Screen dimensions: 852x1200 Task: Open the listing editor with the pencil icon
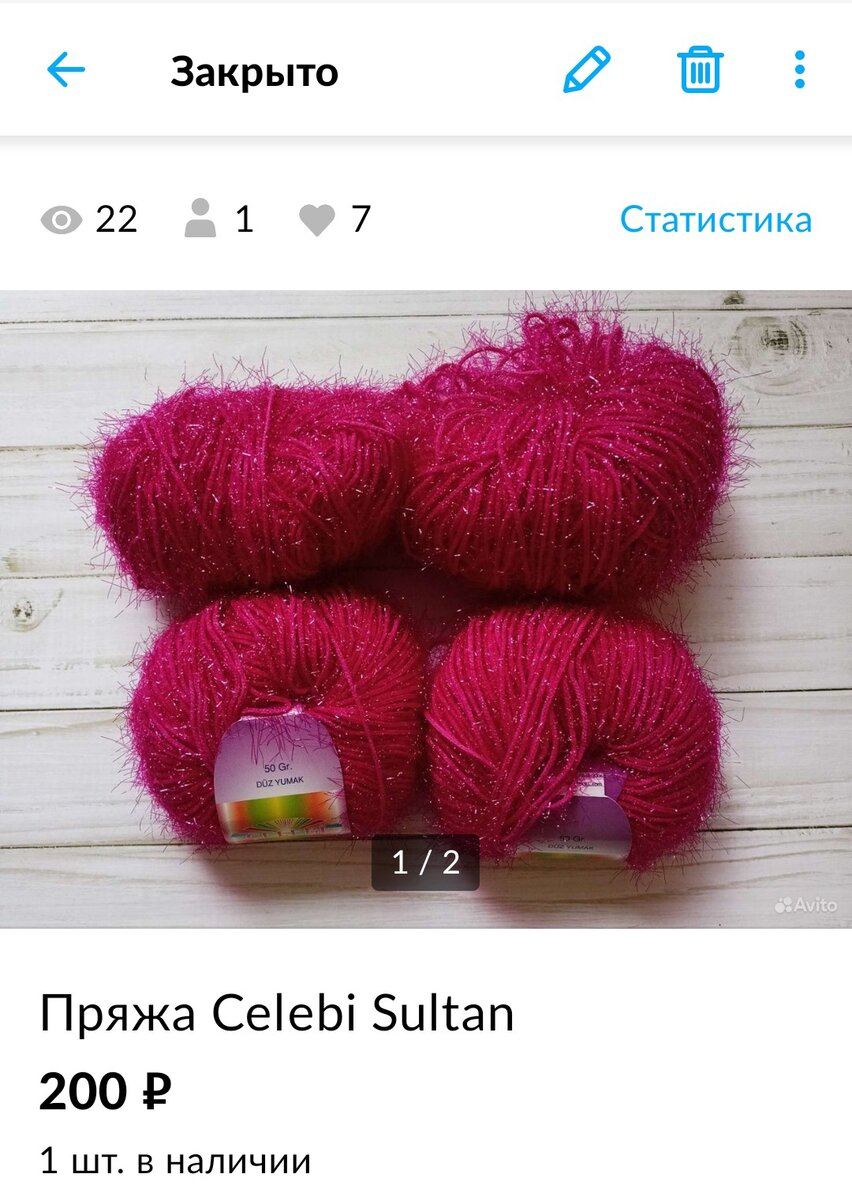point(585,70)
